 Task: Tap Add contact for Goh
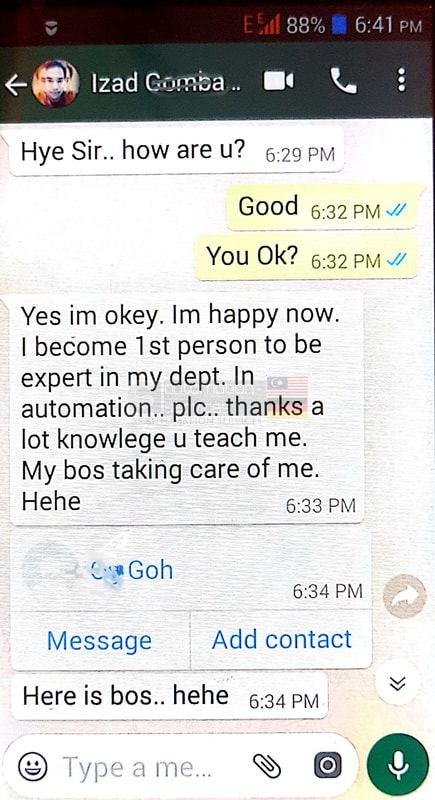[x=282, y=640]
